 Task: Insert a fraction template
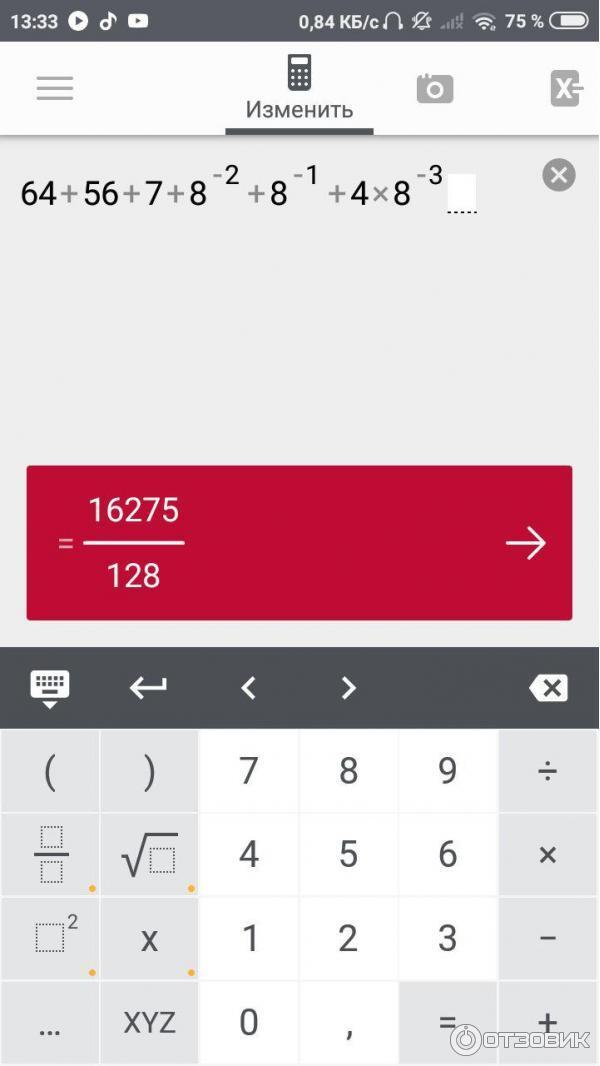[x=50, y=855]
